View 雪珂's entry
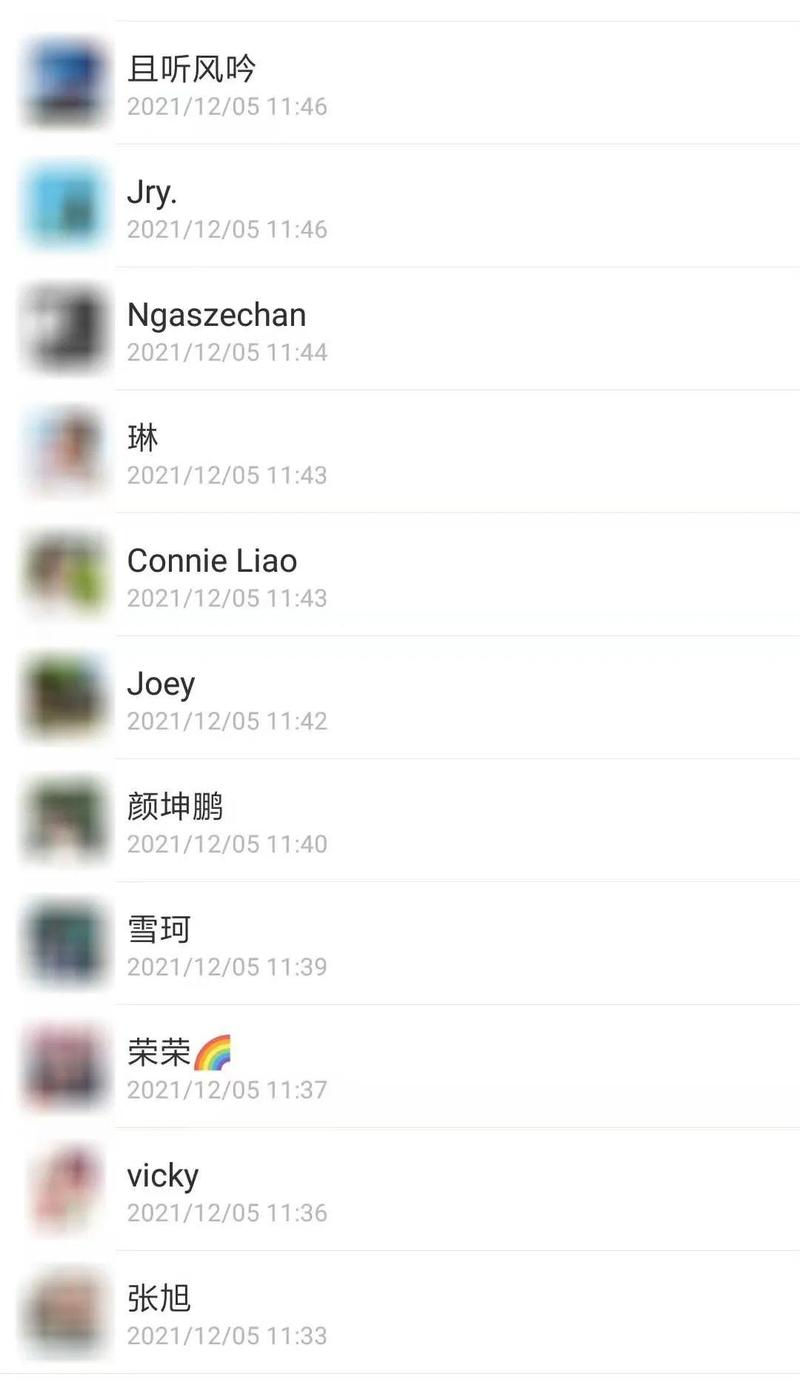800x1385 pixels. 400,945
